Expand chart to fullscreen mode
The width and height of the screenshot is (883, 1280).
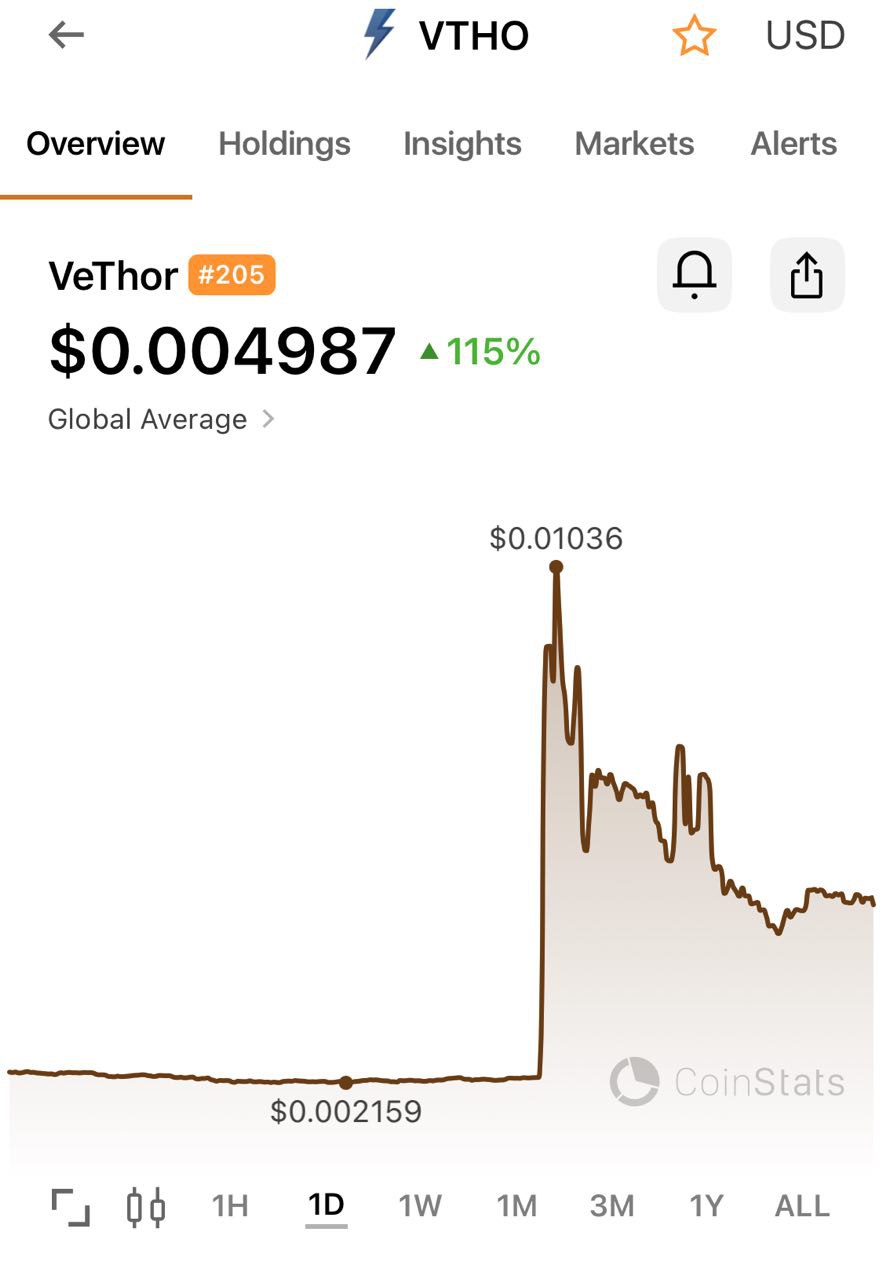pos(71,1206)
